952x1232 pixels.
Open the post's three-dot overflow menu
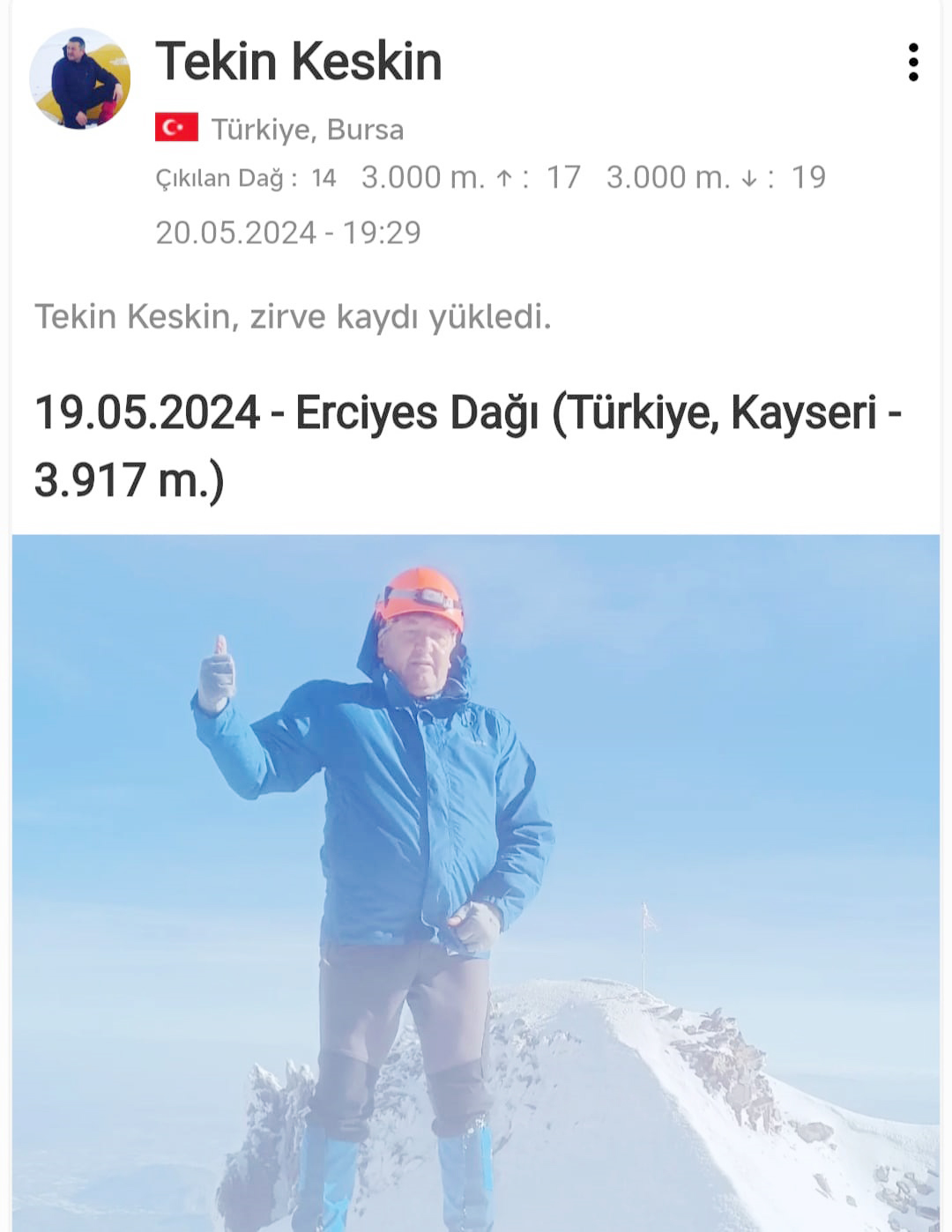click(x=913, y=63)
